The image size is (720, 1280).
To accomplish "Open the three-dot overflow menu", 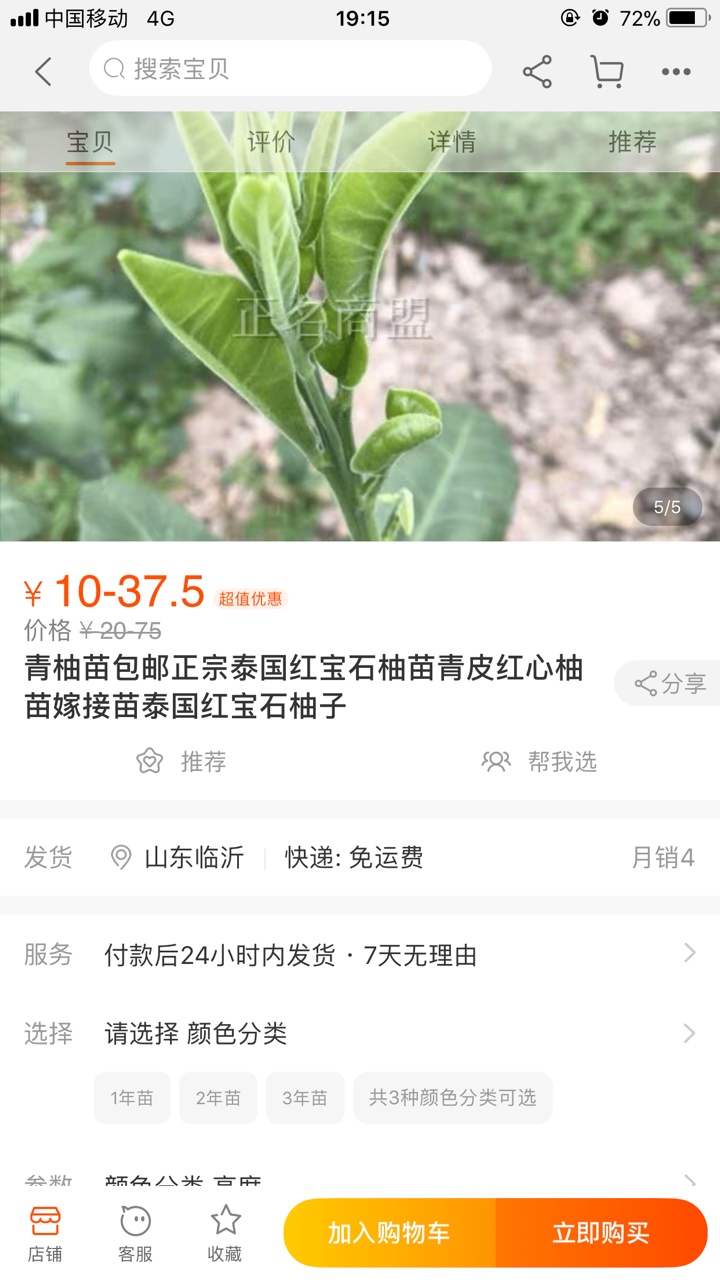I will pos(676,71).
